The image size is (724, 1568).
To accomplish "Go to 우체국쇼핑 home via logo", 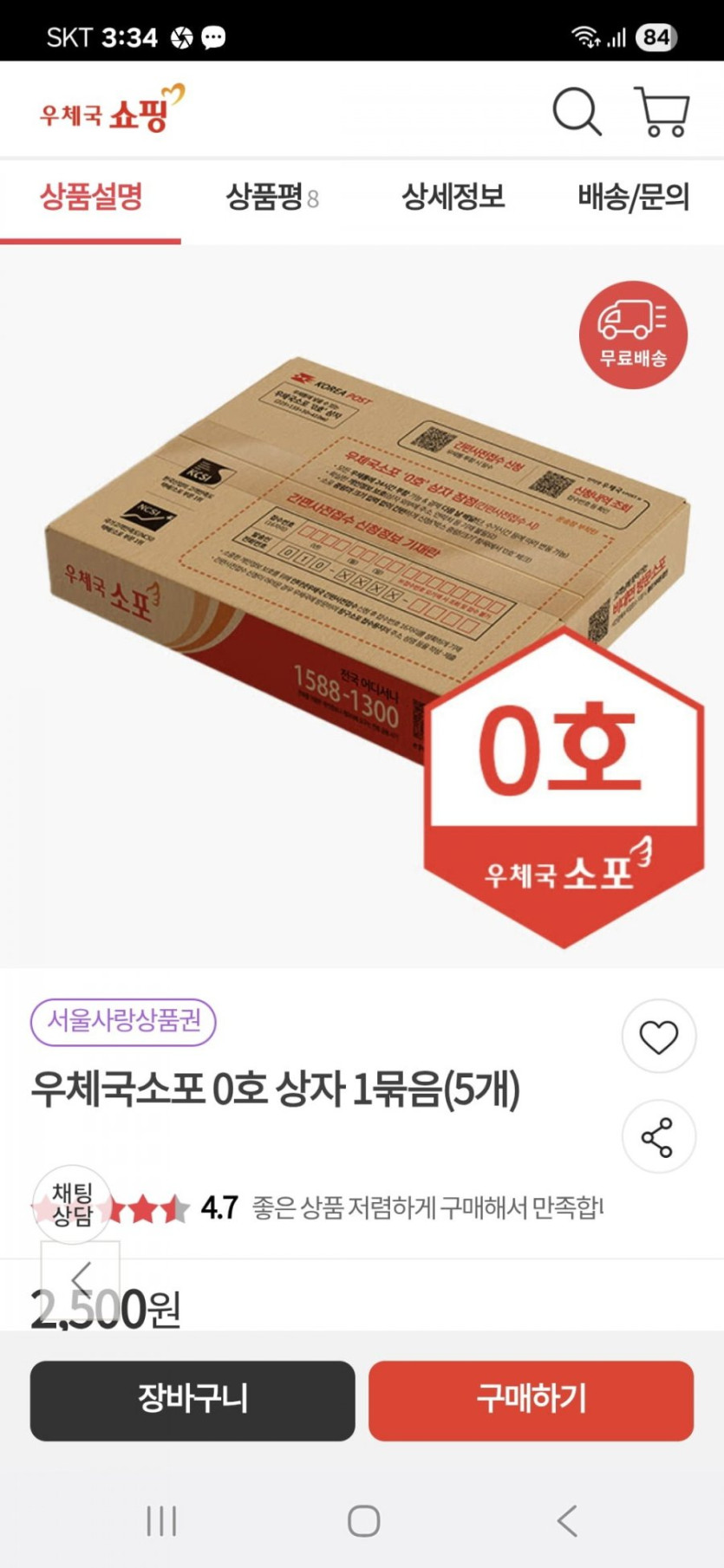I will (112, 108).
